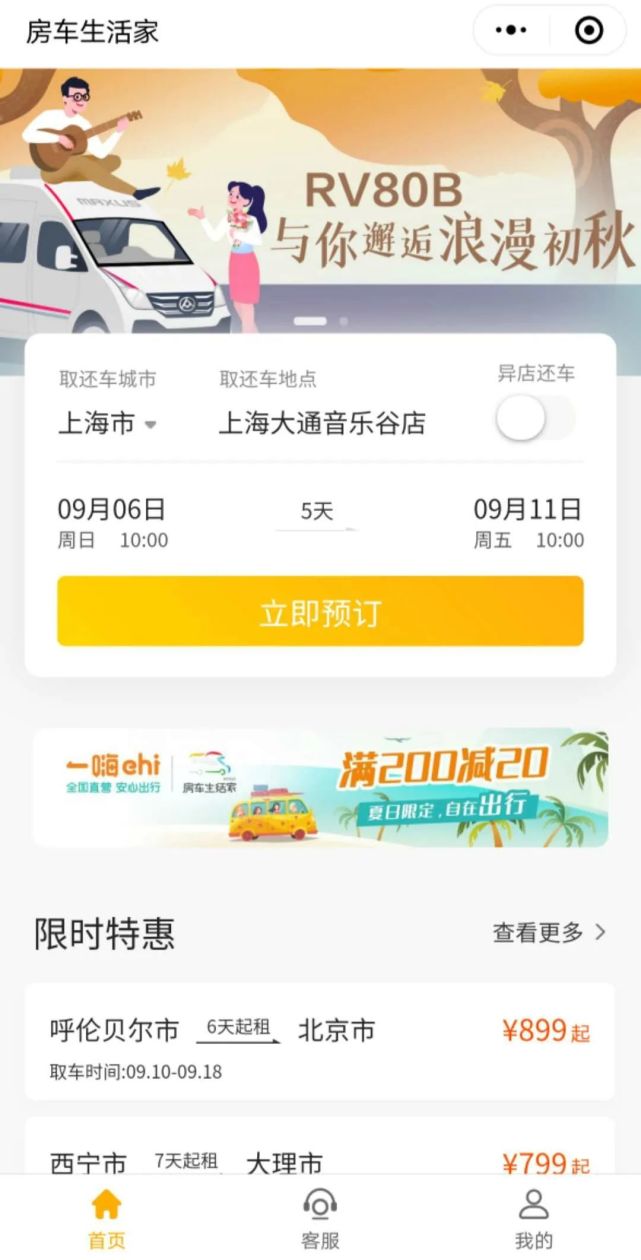
Task: Go to the 首页 tab
Action: point(107,1220)
